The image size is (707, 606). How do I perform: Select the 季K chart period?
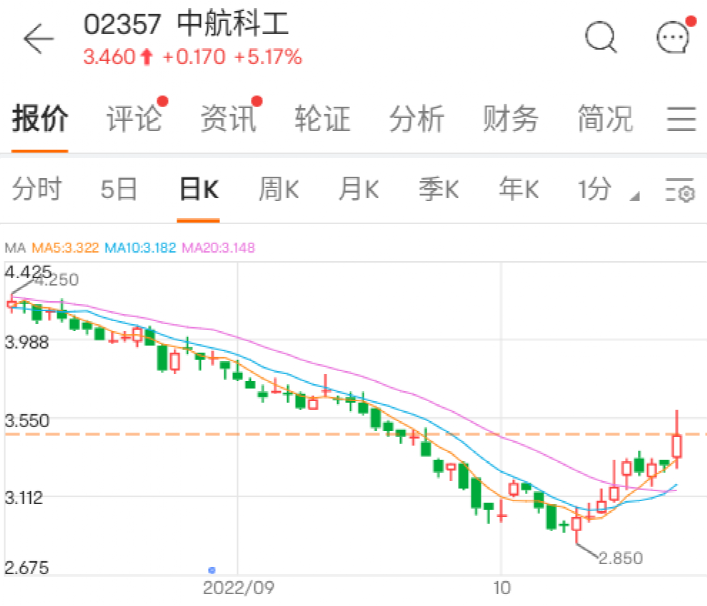click(438, 189)
